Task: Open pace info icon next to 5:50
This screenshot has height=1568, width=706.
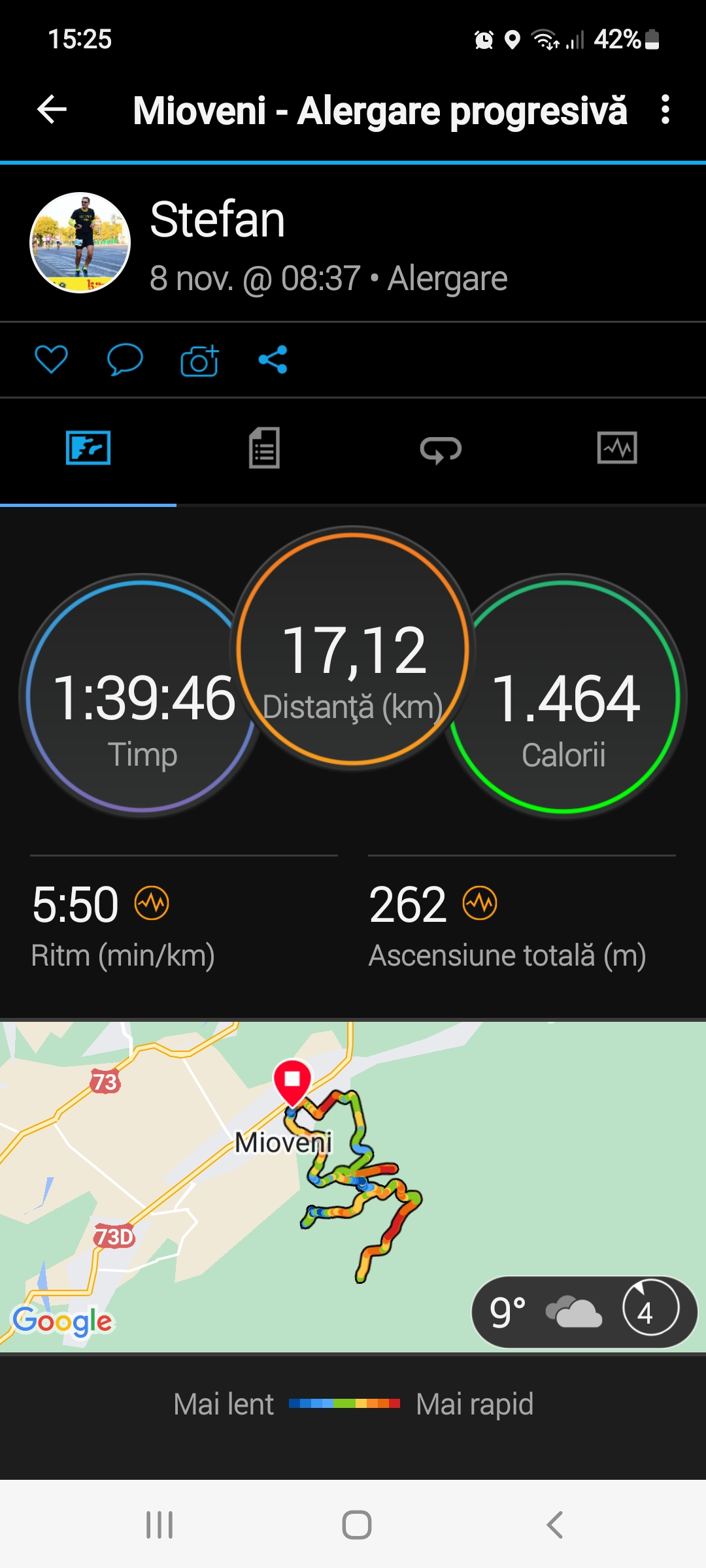Action: pyautogui.click(x=152, y=904)
